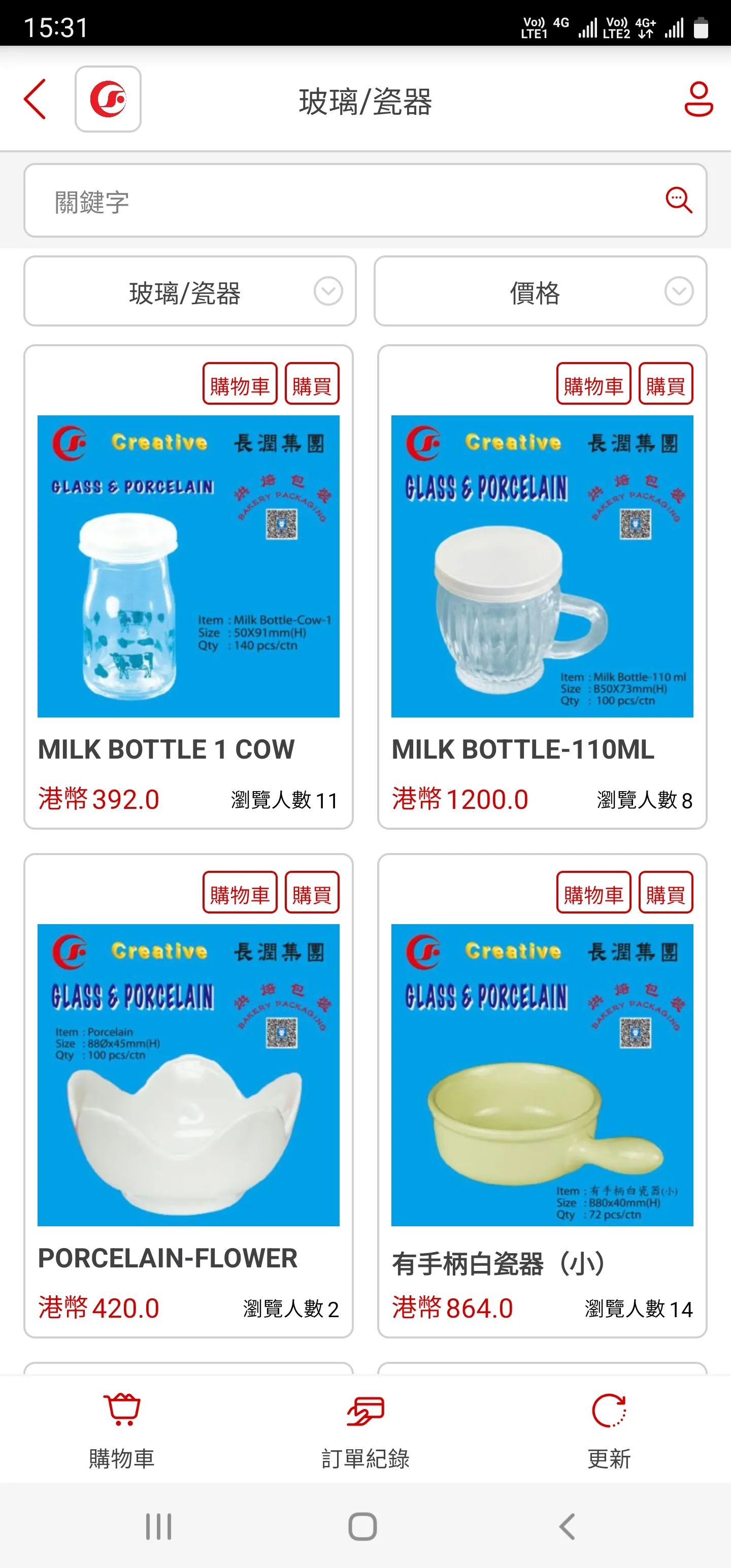
Task: Open the 價格 price sort dropdown
Action: point(540,291)
